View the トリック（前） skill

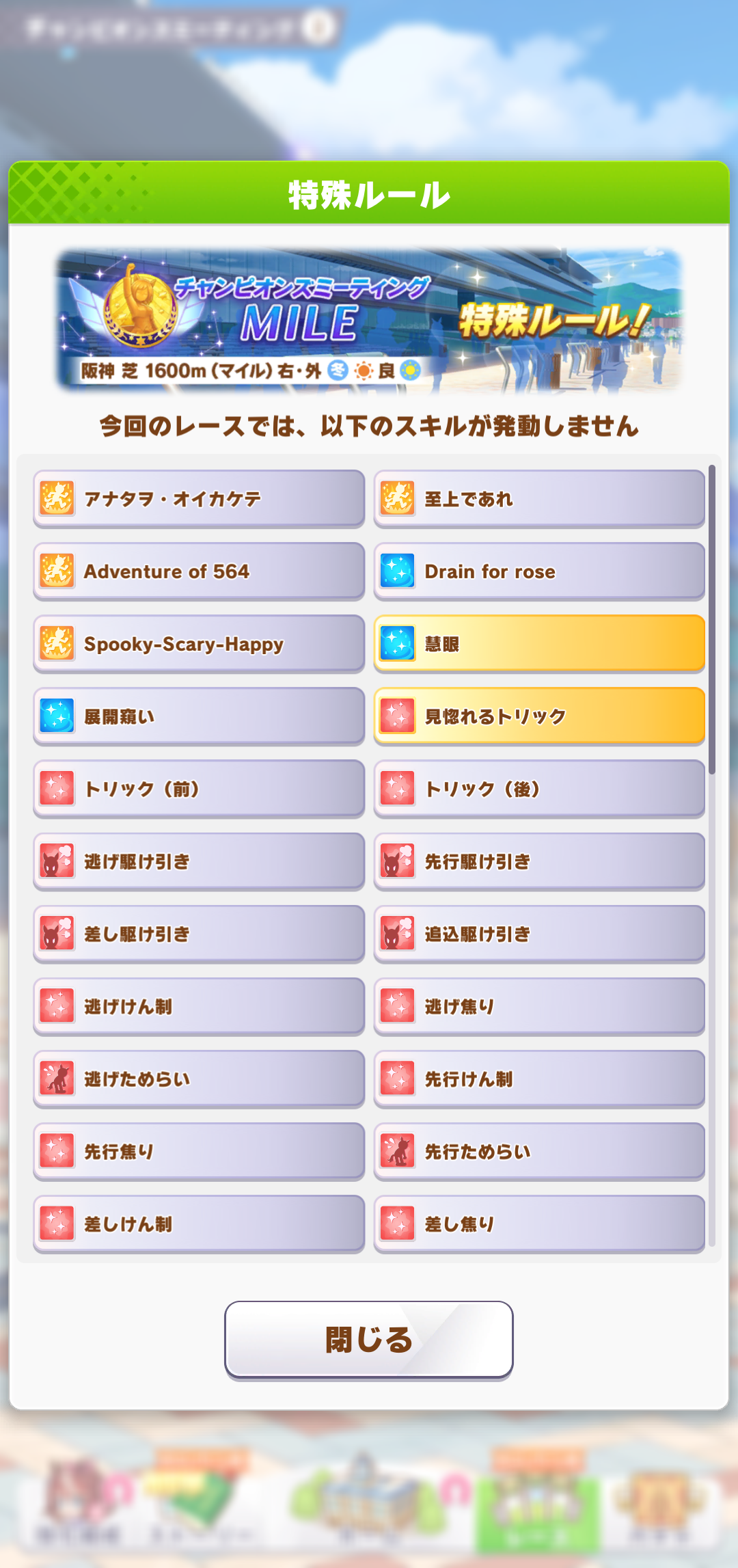[198, 789]
